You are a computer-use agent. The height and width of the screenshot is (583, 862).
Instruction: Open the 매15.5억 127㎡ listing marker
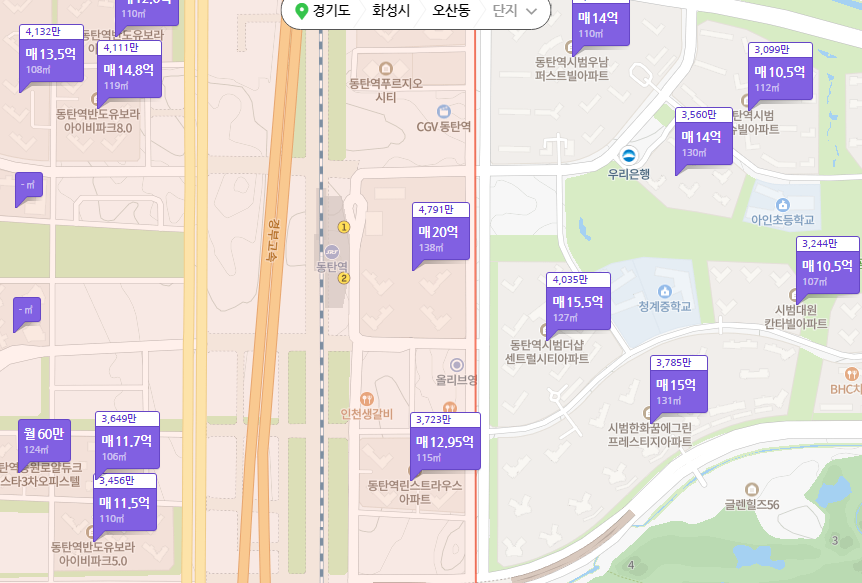578,307
